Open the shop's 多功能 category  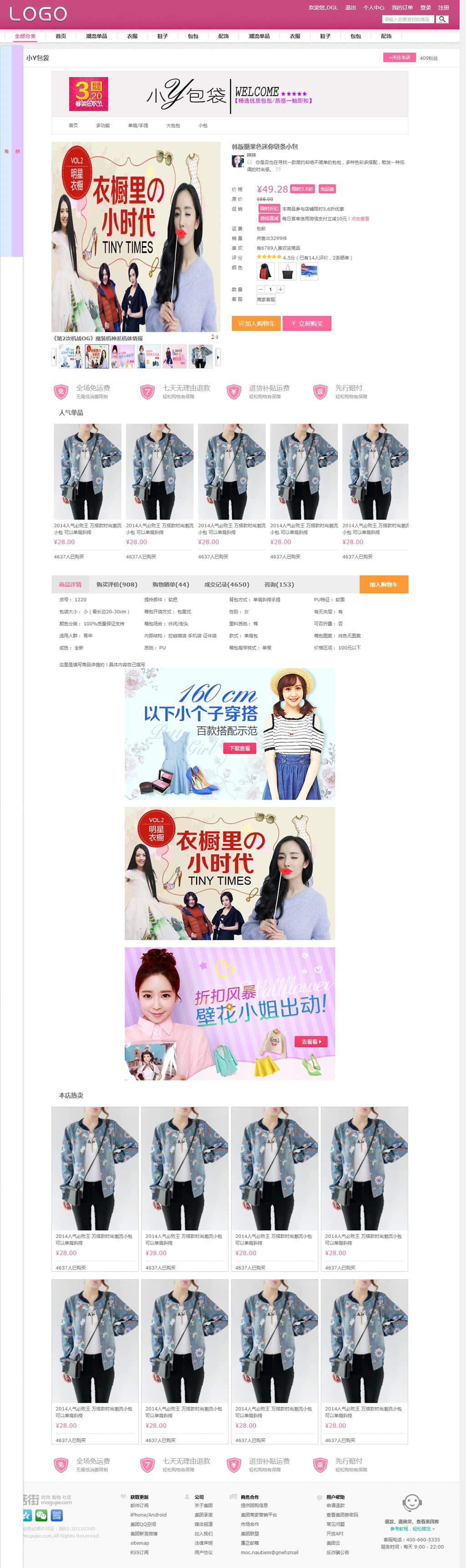pos(103,125)
